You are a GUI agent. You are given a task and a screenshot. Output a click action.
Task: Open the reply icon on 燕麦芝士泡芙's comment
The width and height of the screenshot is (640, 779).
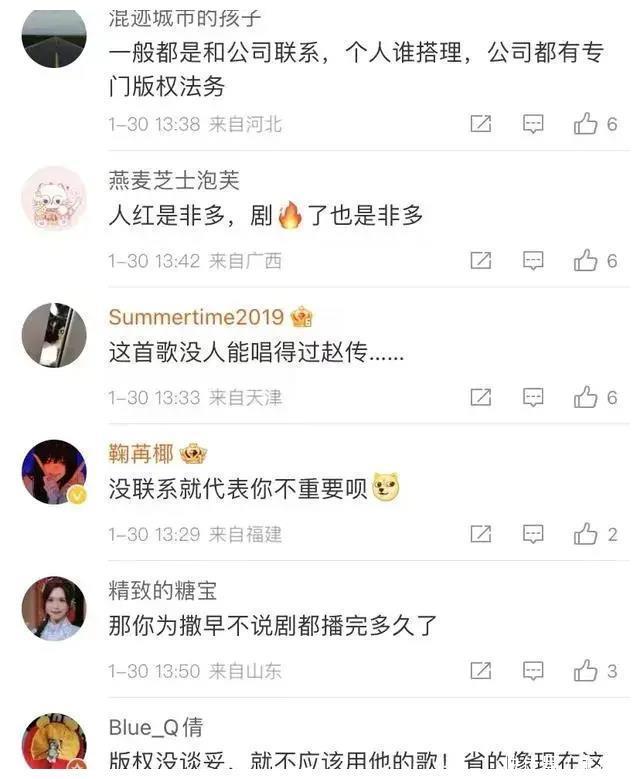pyautogui.click(x=534, y=261)
